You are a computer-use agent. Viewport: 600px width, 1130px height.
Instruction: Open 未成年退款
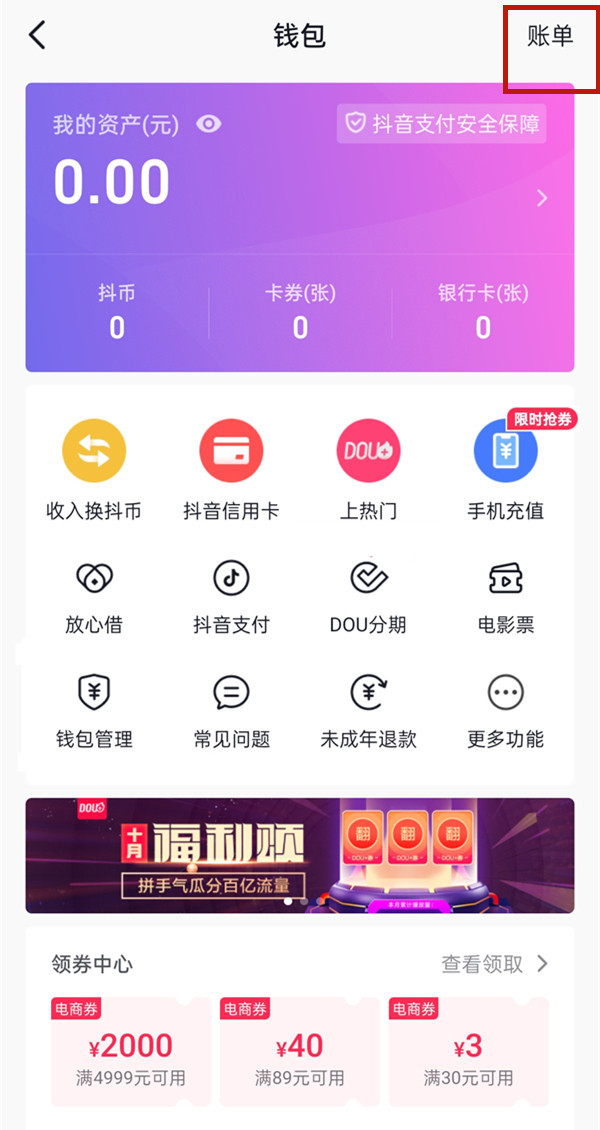coord(368,711)
